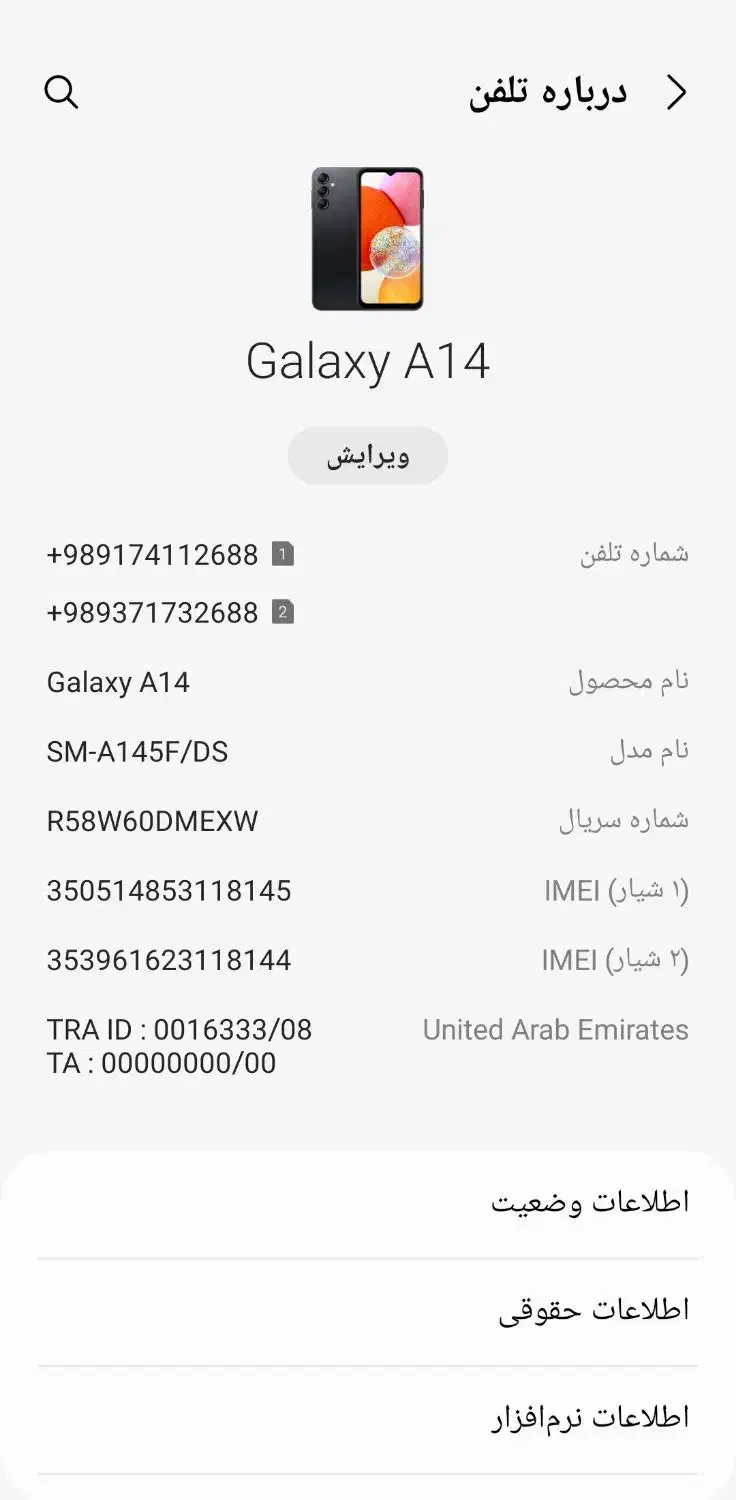The width and height of the screenshot is (736, 1500).
Task: Open search in About phone
Action: point(61,92)
